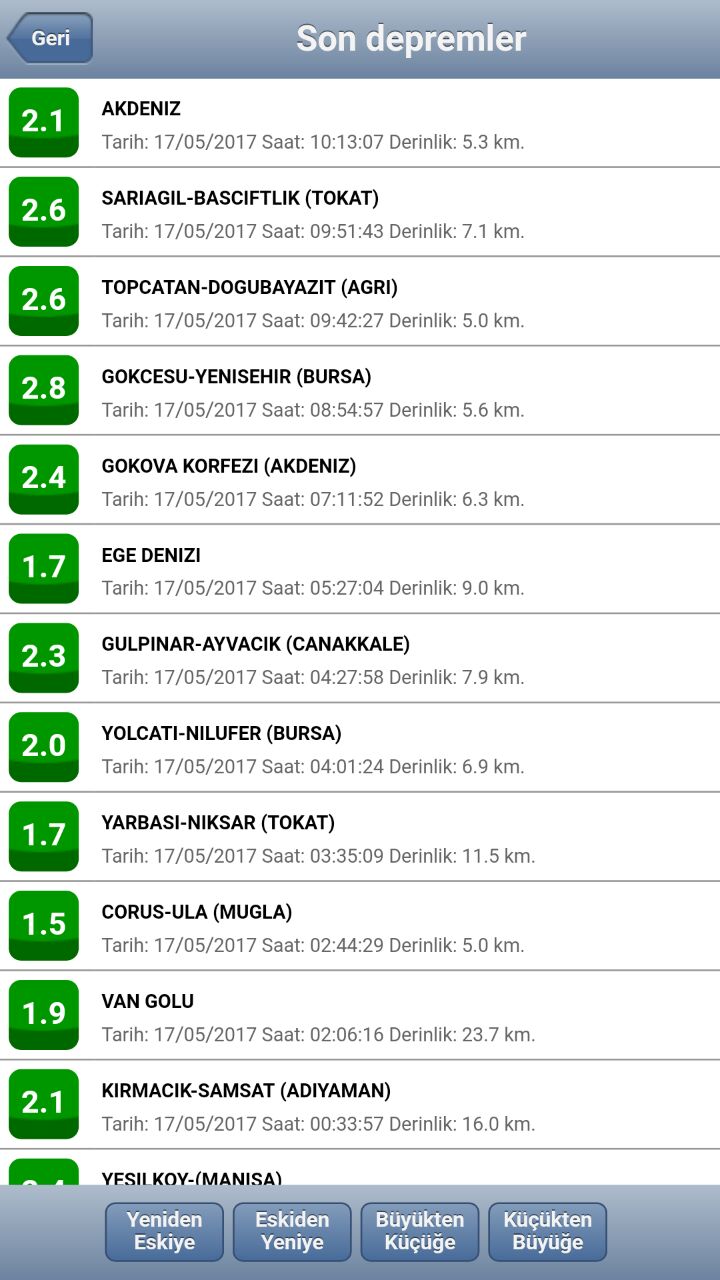
Task: Sort with Yeniden Eskiye button
Action: (x=164, y=1232)
